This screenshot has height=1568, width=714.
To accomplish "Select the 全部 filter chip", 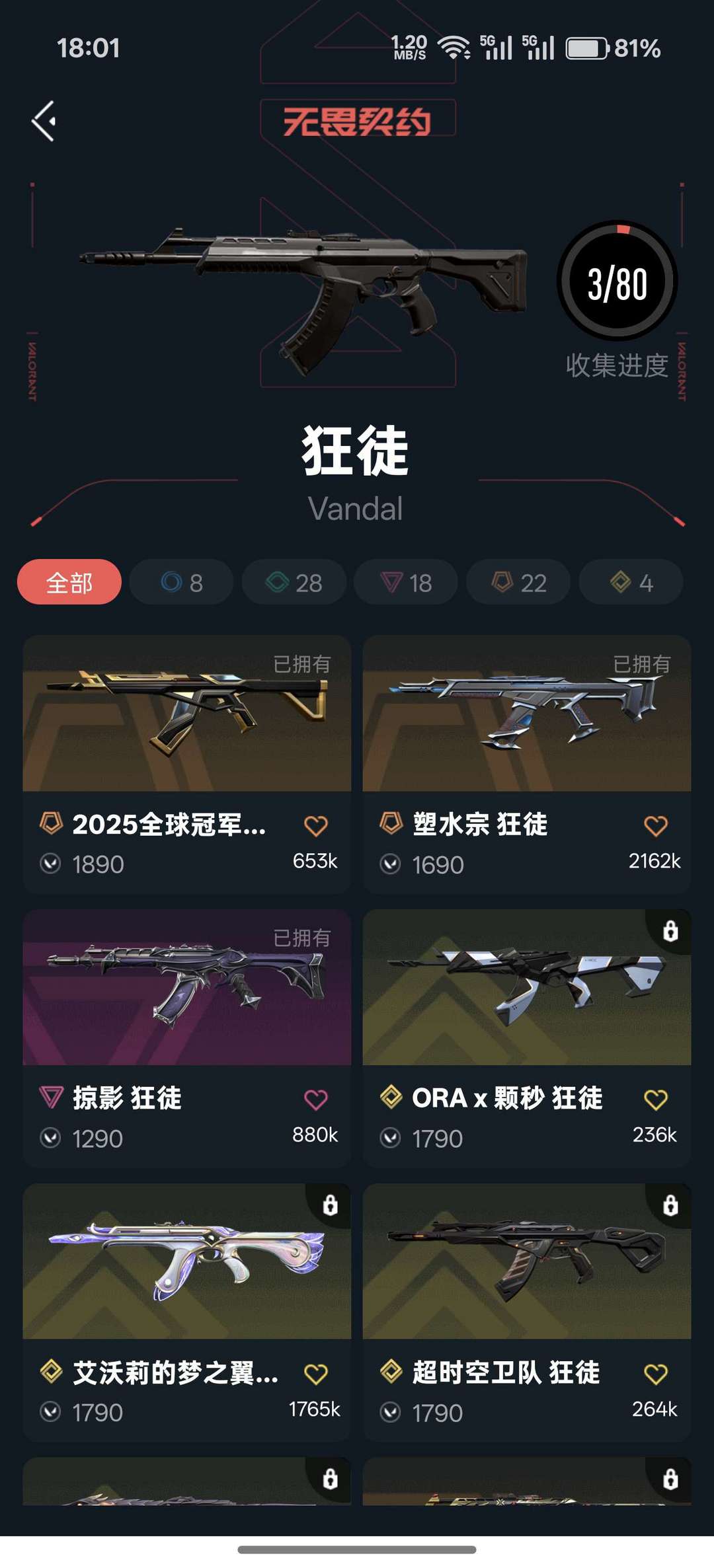I will [69, 582].
